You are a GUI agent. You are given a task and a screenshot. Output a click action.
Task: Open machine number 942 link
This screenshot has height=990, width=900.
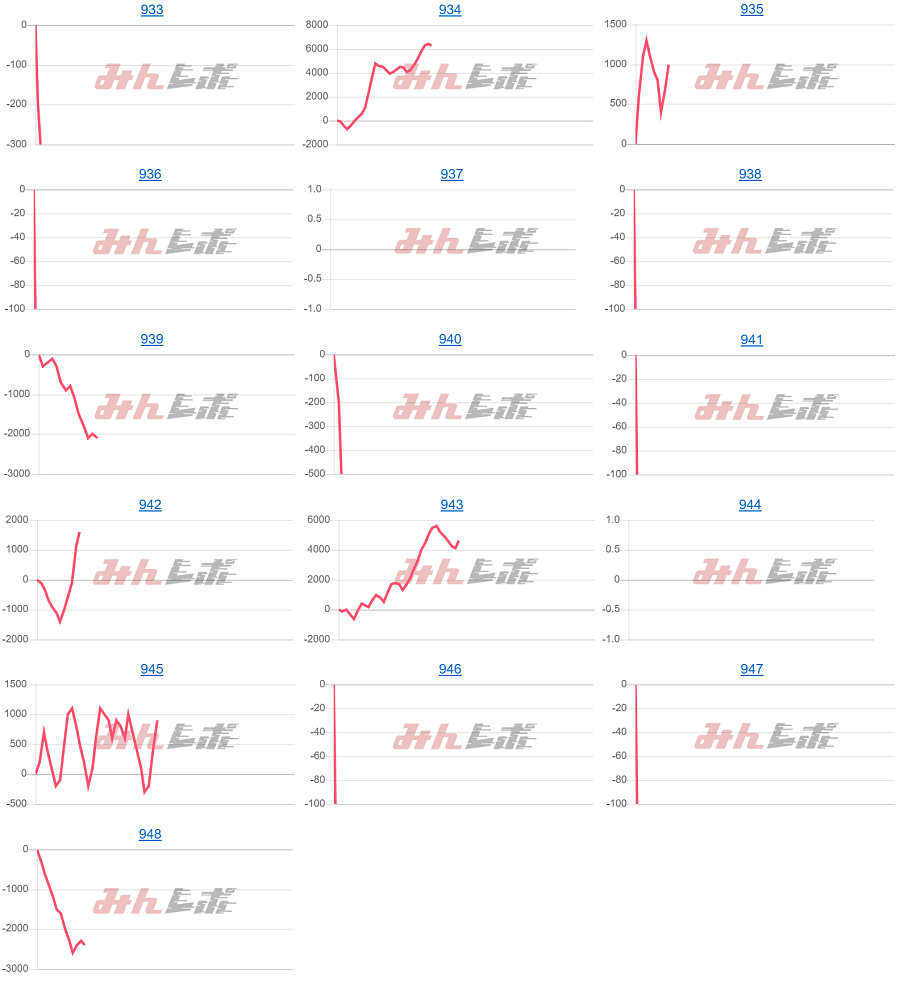coord(150,505)
